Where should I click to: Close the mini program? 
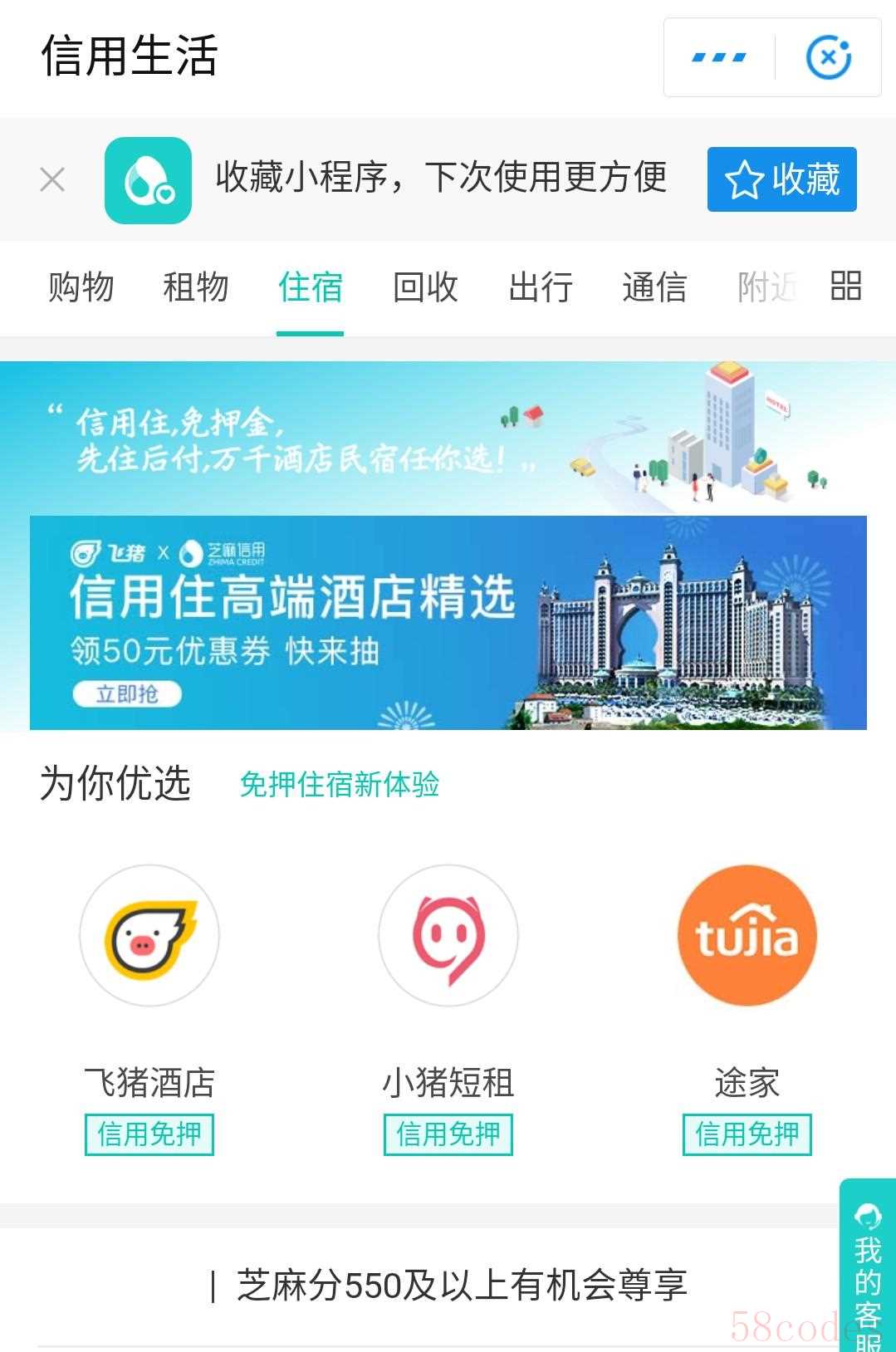[x=828, y=57]
